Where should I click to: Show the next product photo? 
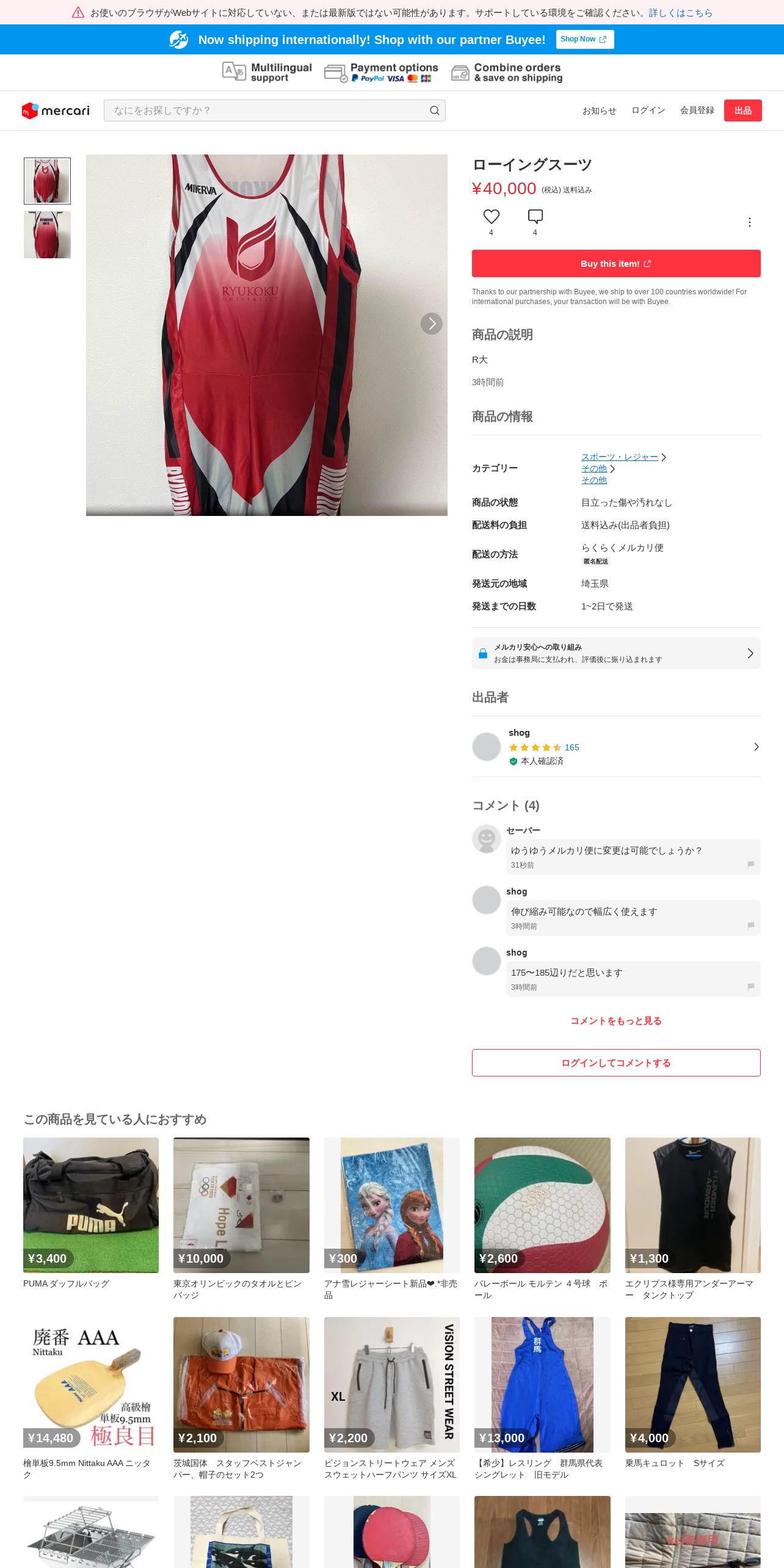(x=431, y=324)
